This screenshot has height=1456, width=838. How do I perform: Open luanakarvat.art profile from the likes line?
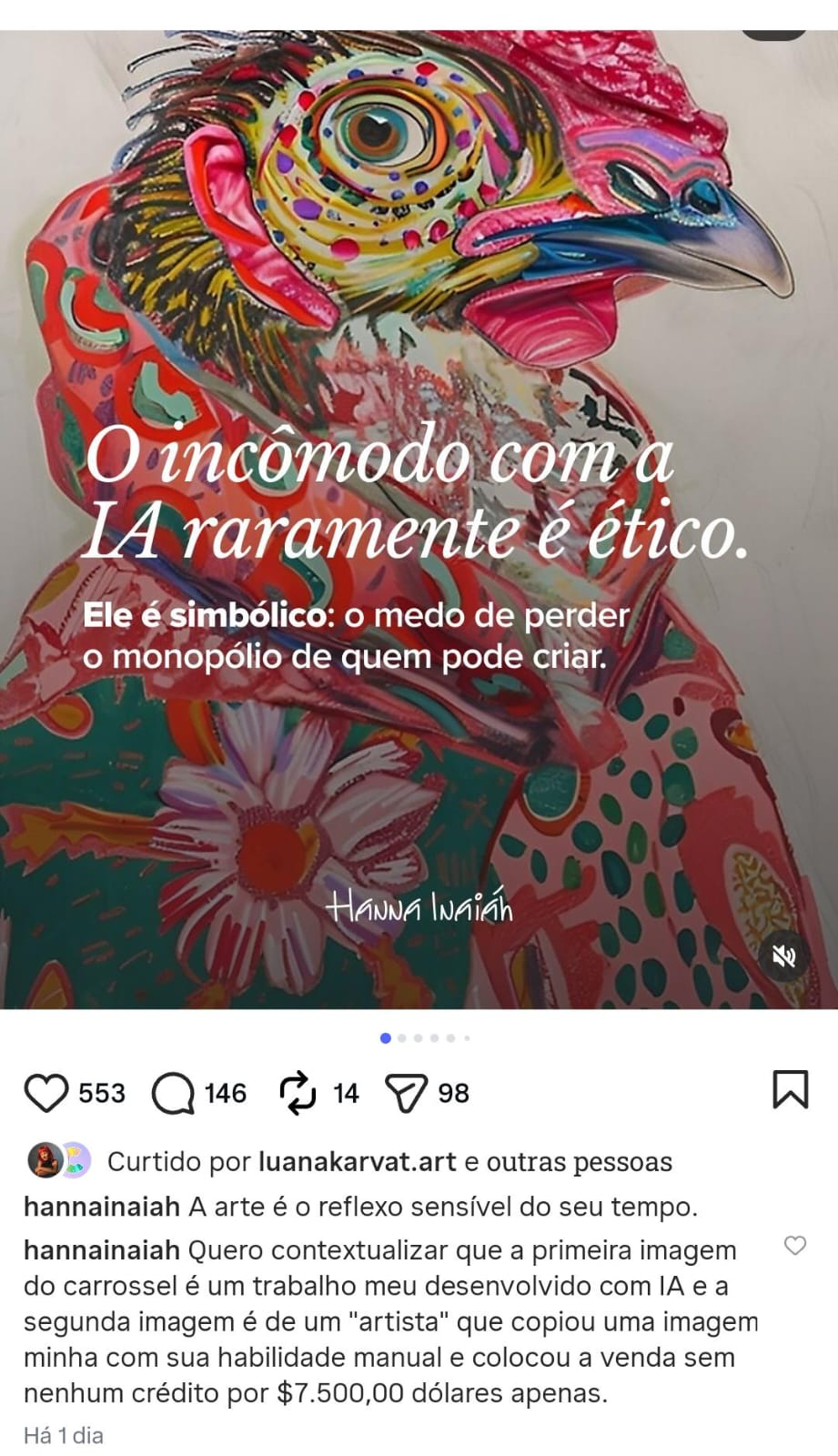click(357, 1162)
